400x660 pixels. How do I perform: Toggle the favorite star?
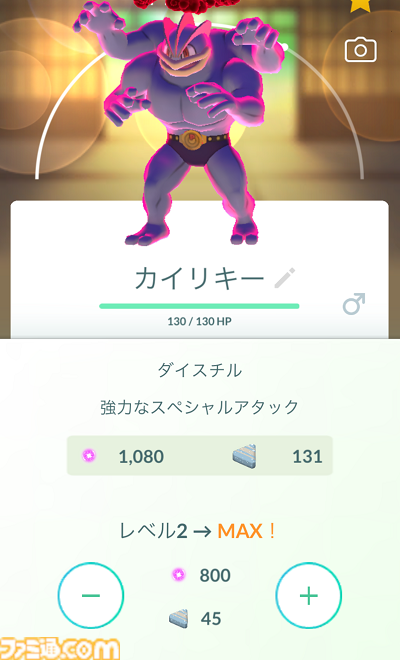[360, 4]
